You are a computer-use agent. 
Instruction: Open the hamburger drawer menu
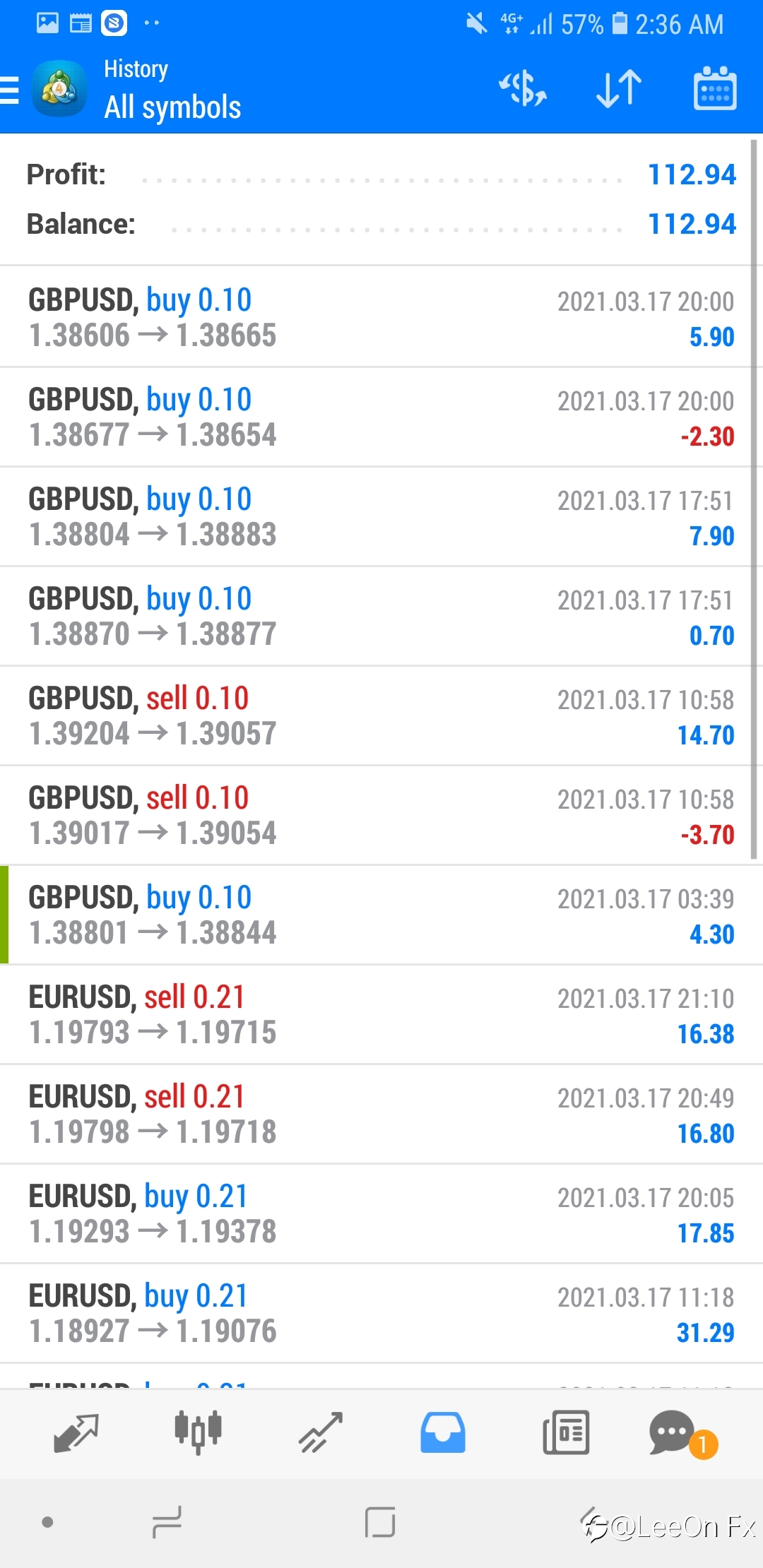click(10, 90)
